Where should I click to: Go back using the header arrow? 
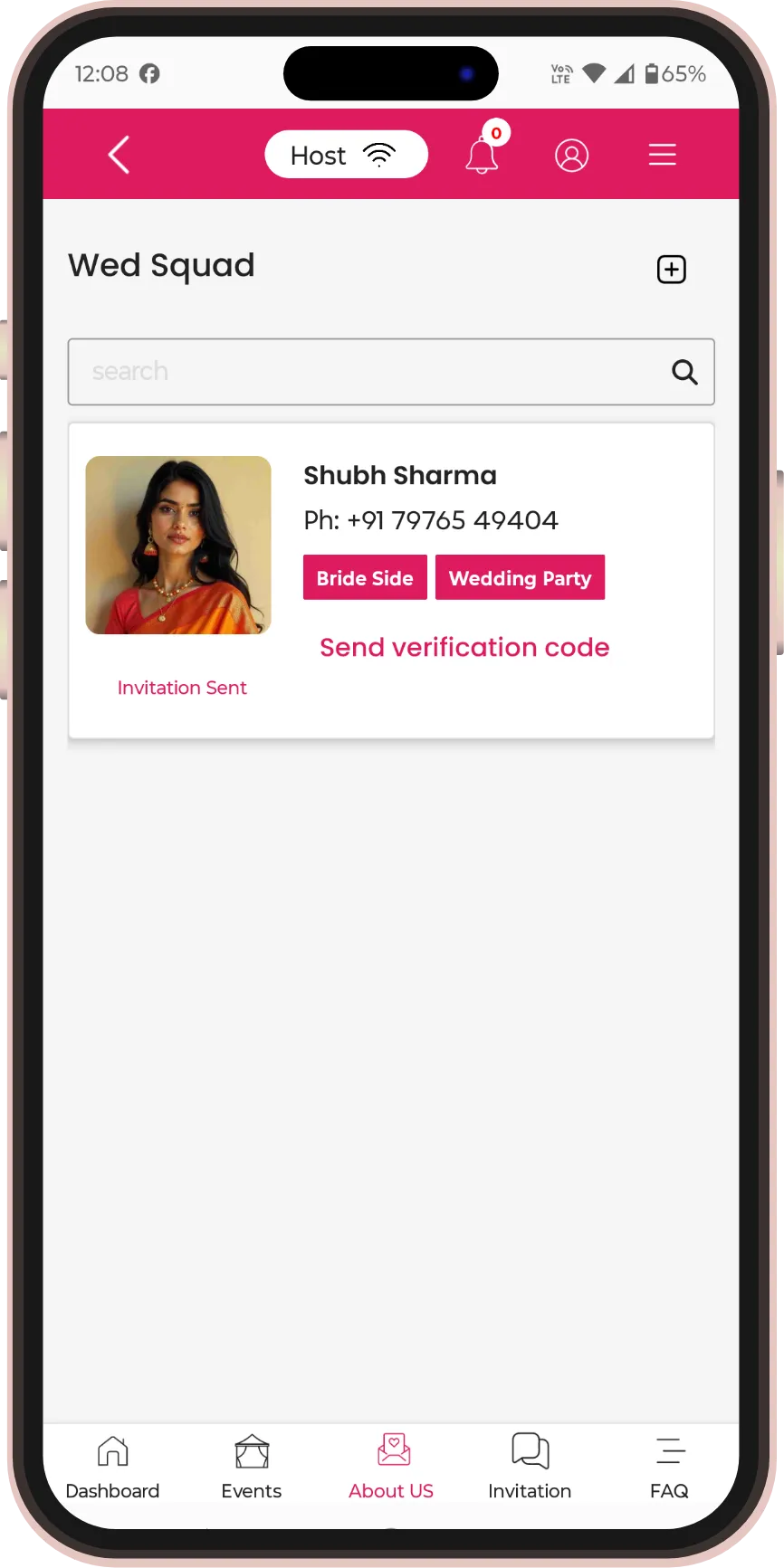point(120,155)
